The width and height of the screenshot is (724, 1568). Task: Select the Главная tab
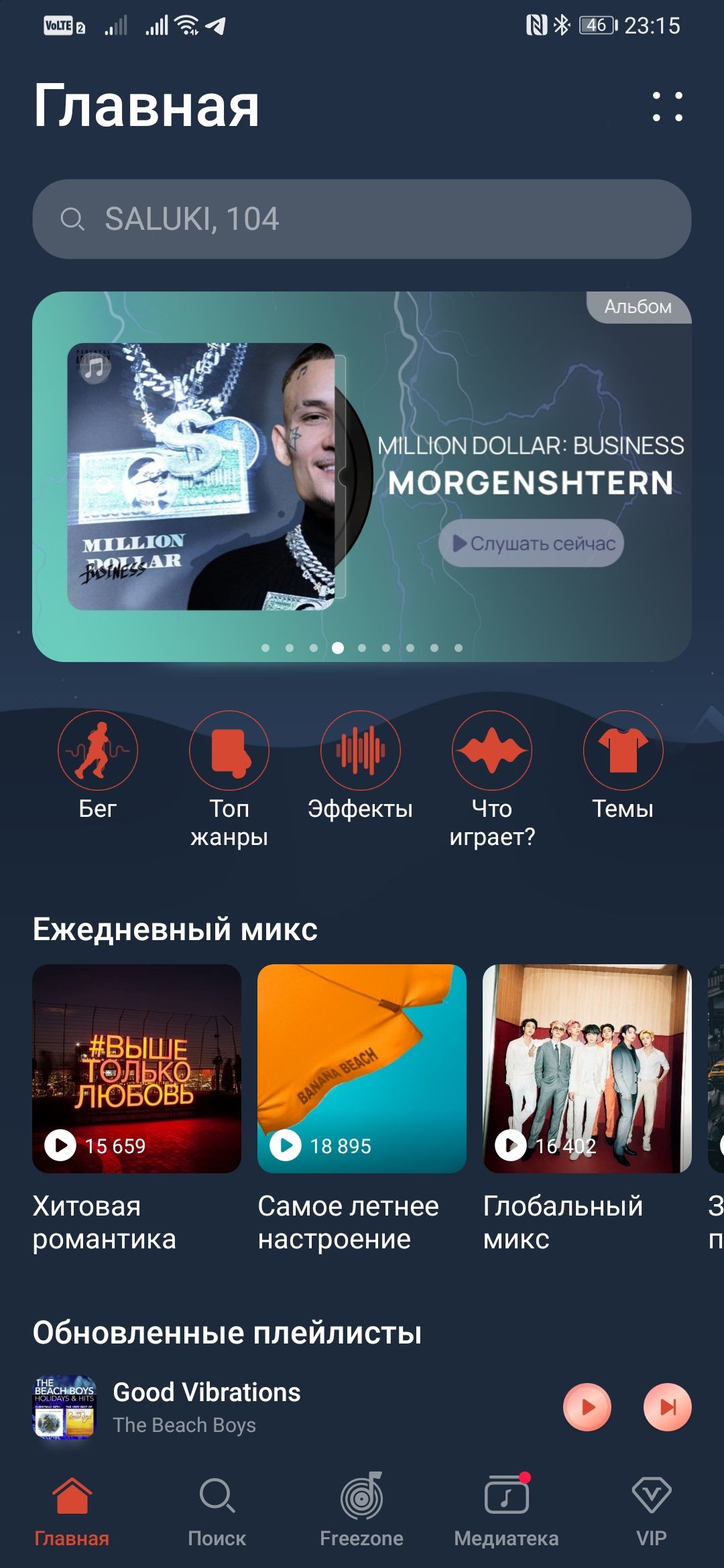pyautogui.click(x=72, y=1509)
